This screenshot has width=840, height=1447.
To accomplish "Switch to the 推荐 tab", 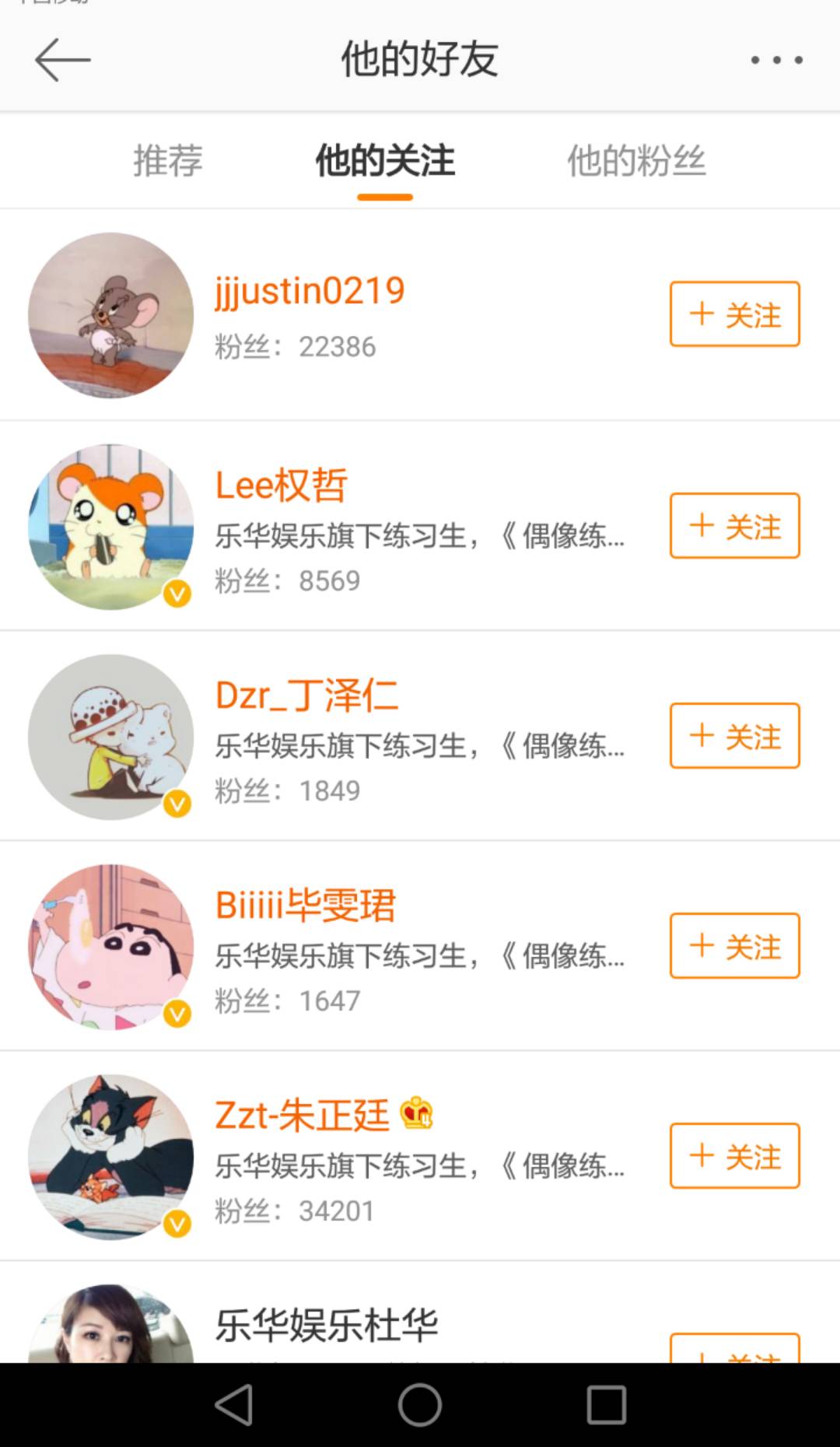I will [168, 161].
